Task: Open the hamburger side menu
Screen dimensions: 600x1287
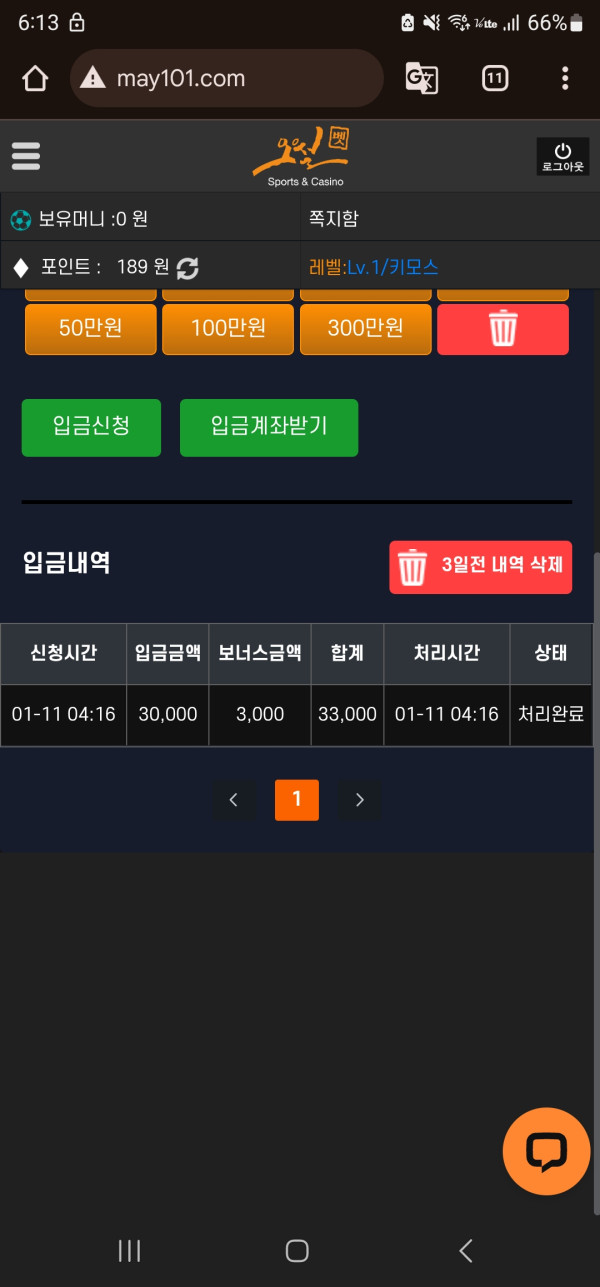Action: click(26, 156)
